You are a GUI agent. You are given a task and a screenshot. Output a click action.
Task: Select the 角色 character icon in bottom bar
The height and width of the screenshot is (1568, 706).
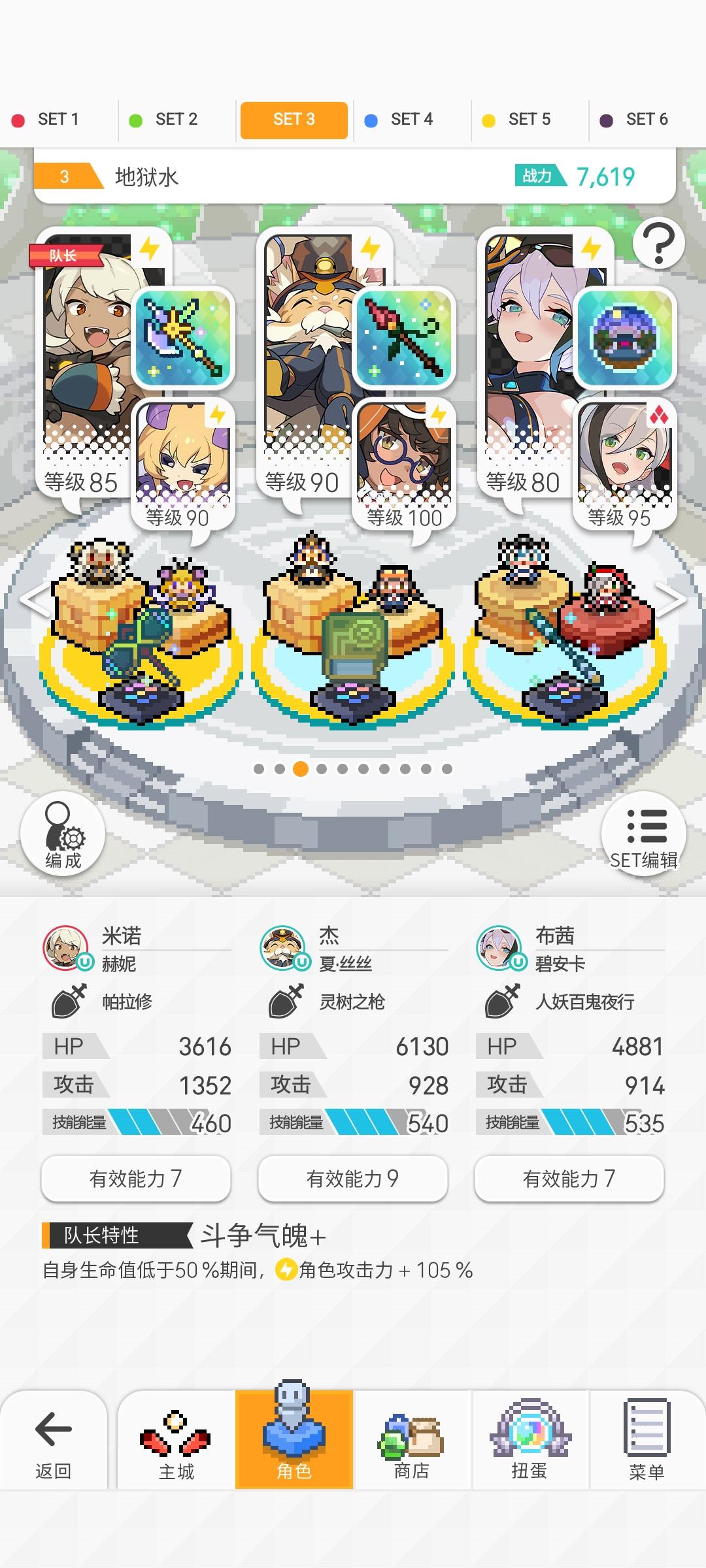pos(294,1431)
